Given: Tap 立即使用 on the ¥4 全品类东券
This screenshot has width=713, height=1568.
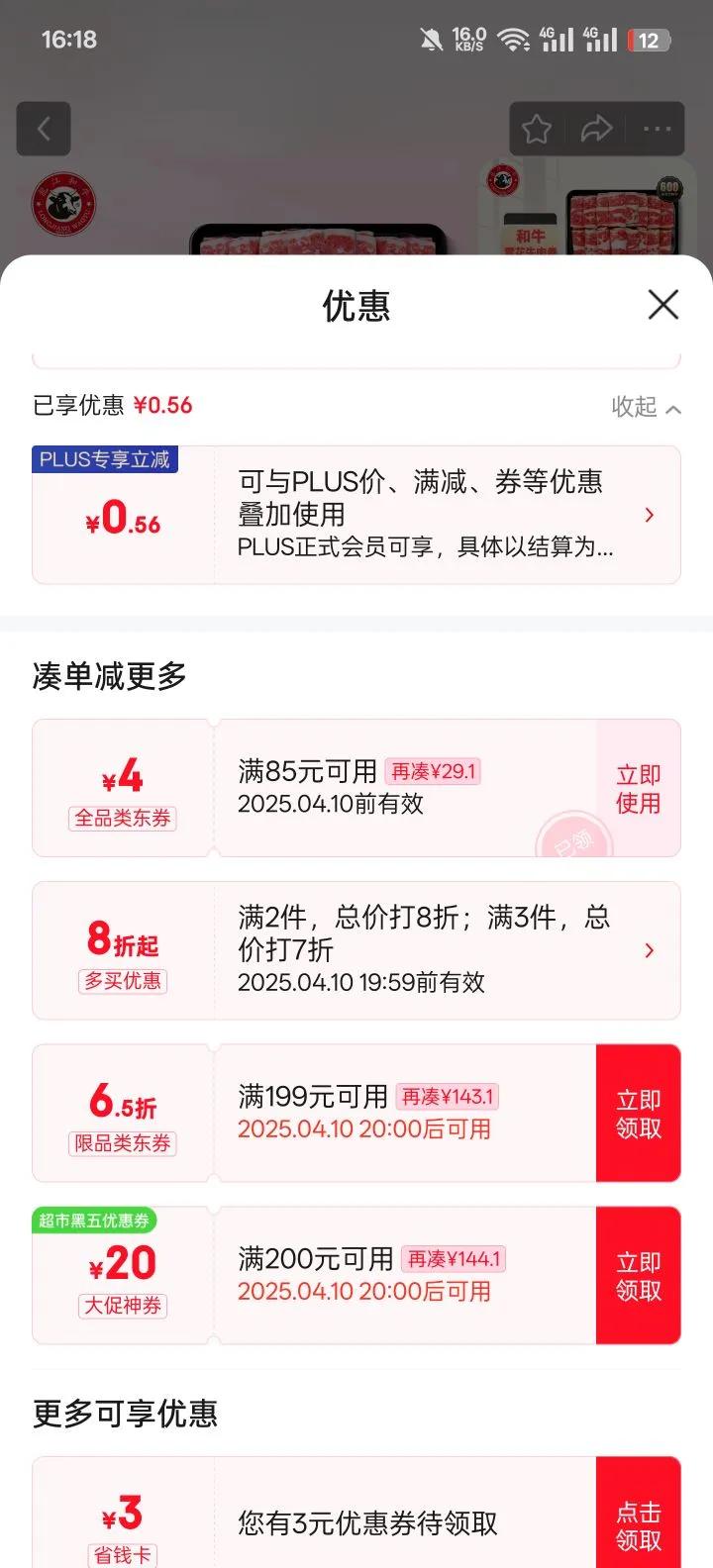Looking at the screenshot, I should [x=638, y=787].
